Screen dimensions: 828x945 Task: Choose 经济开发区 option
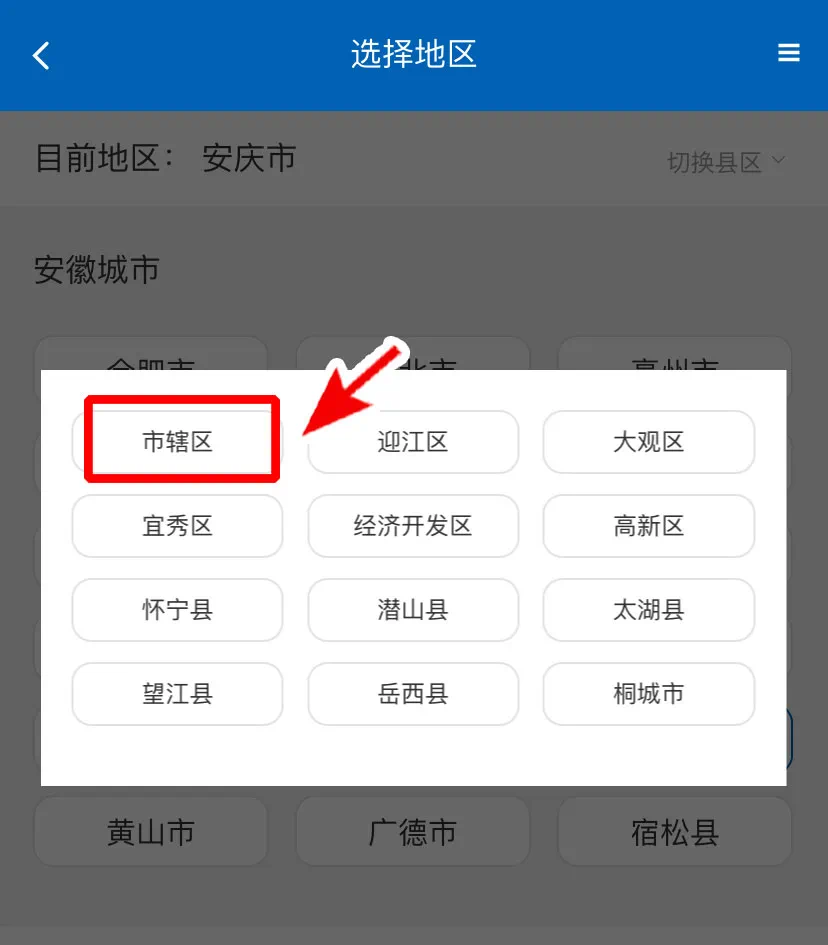point(413,526)
